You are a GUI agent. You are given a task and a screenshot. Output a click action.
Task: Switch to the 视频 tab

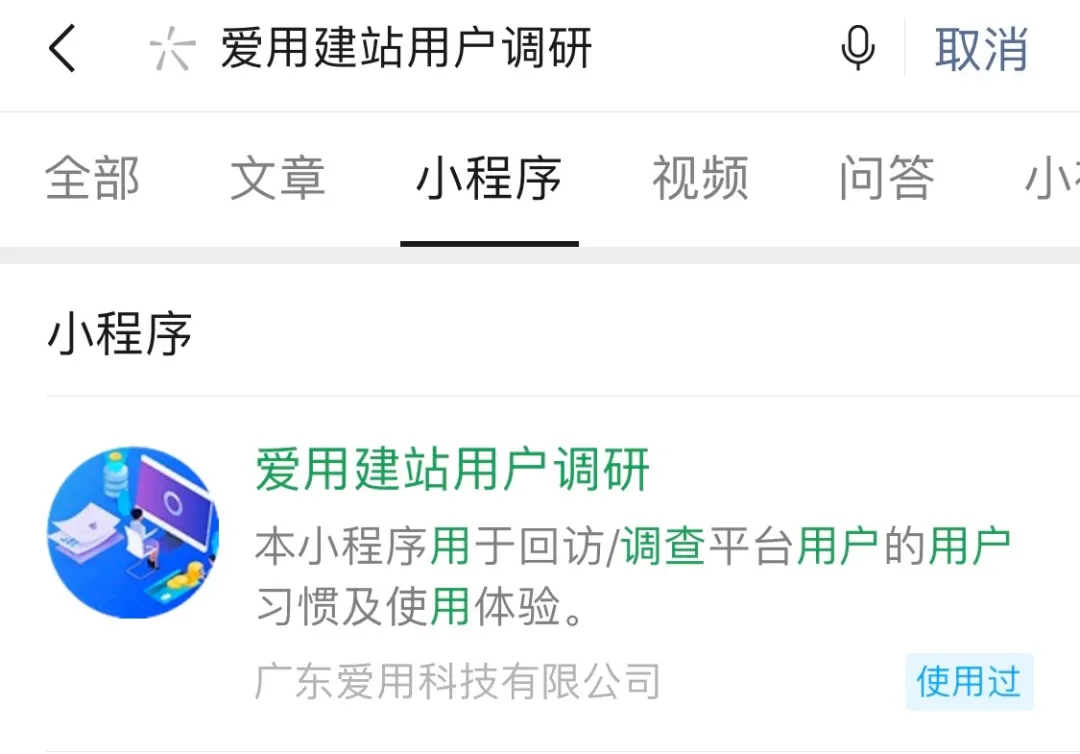coord(700,179)
